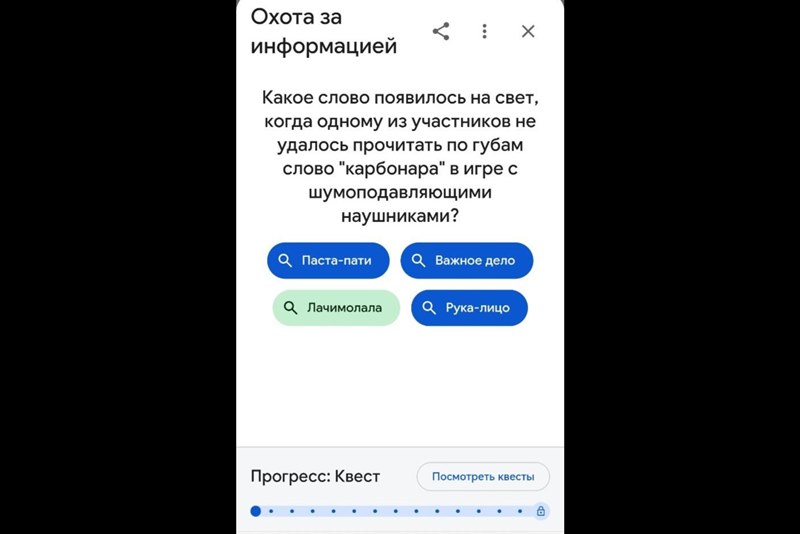
Task: Share the Охота за информацией quiz
Action: click(441, 31)
